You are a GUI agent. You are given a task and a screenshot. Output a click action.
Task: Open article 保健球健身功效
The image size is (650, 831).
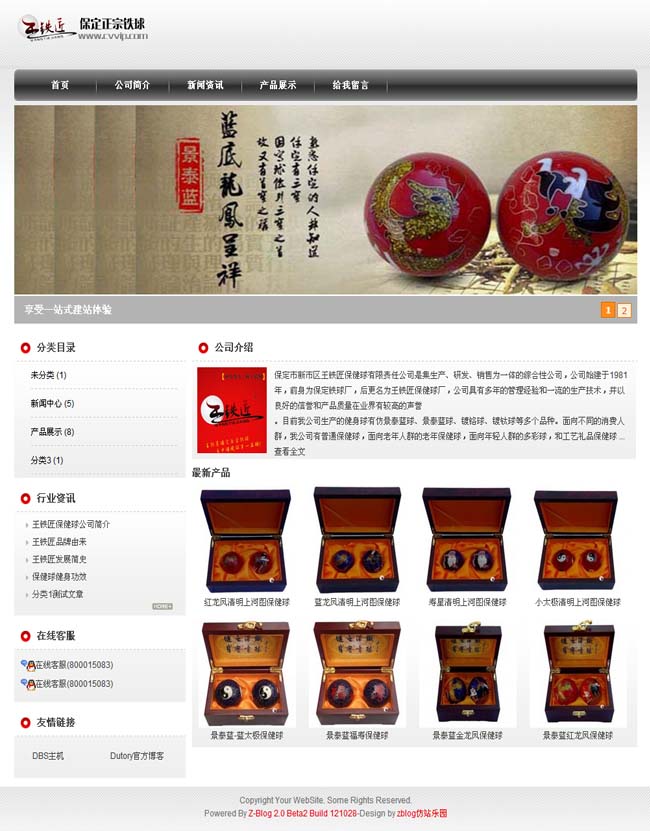[59, 576]
